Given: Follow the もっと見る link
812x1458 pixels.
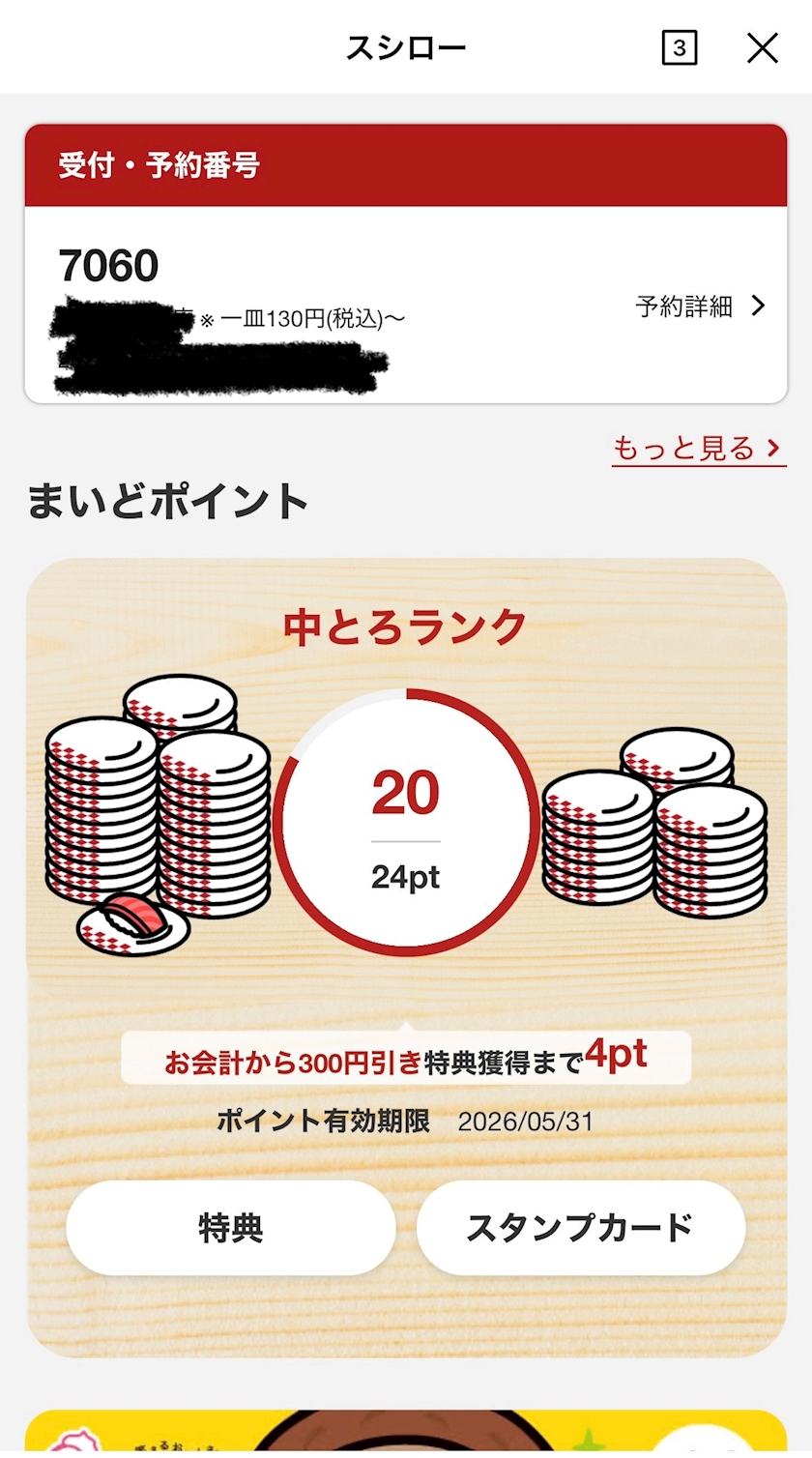Looking at the screenshot, I should click(697, 449).
